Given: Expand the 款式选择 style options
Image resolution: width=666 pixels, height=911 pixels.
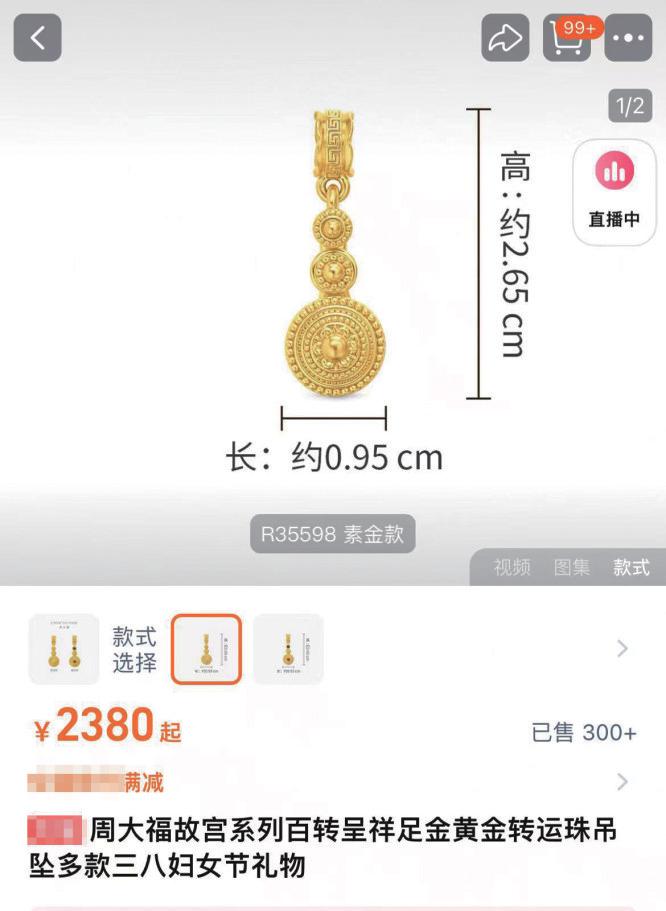Looking at the screenshot, I should (623, 649).
